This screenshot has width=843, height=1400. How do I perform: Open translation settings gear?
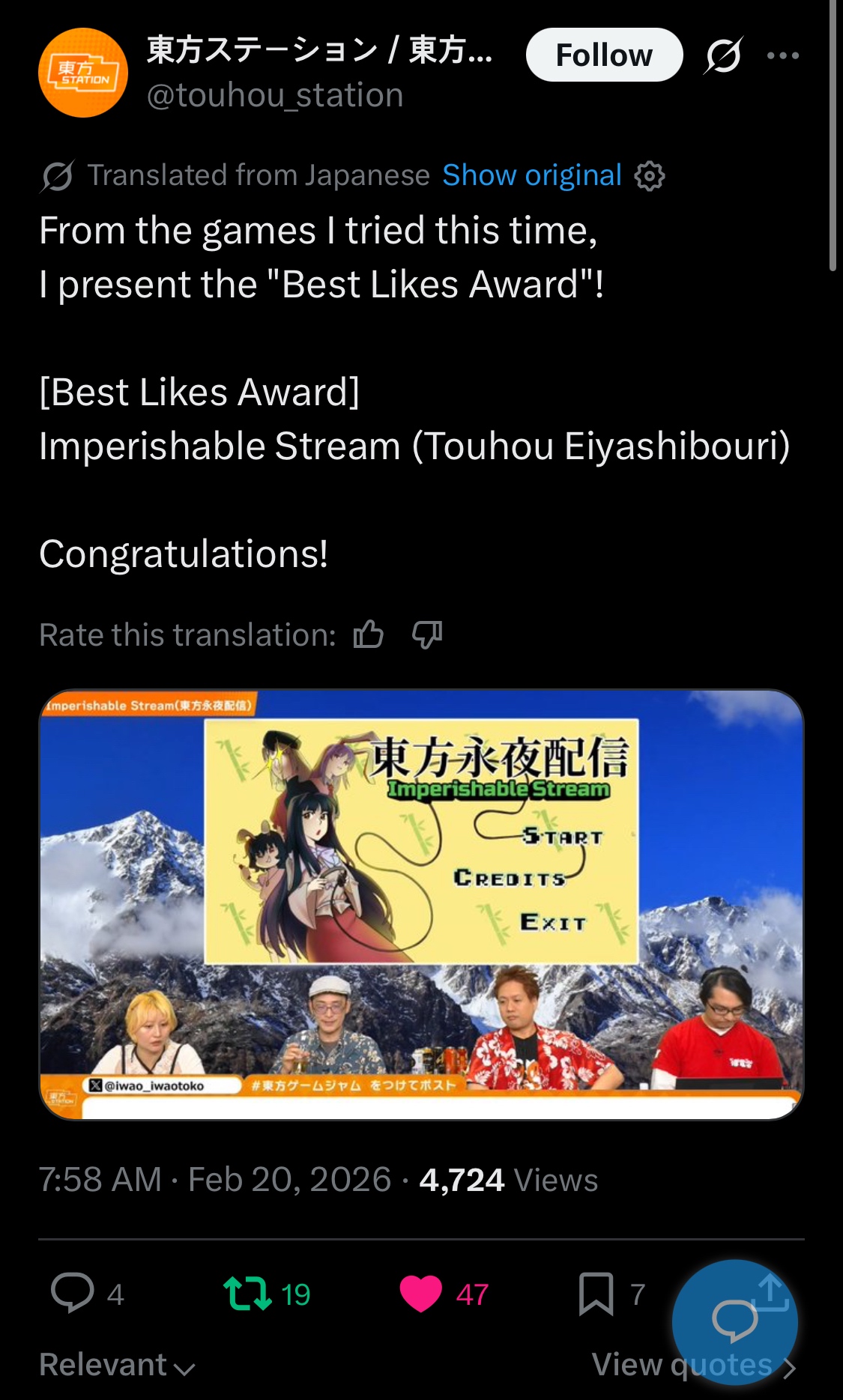click(650, 176)
